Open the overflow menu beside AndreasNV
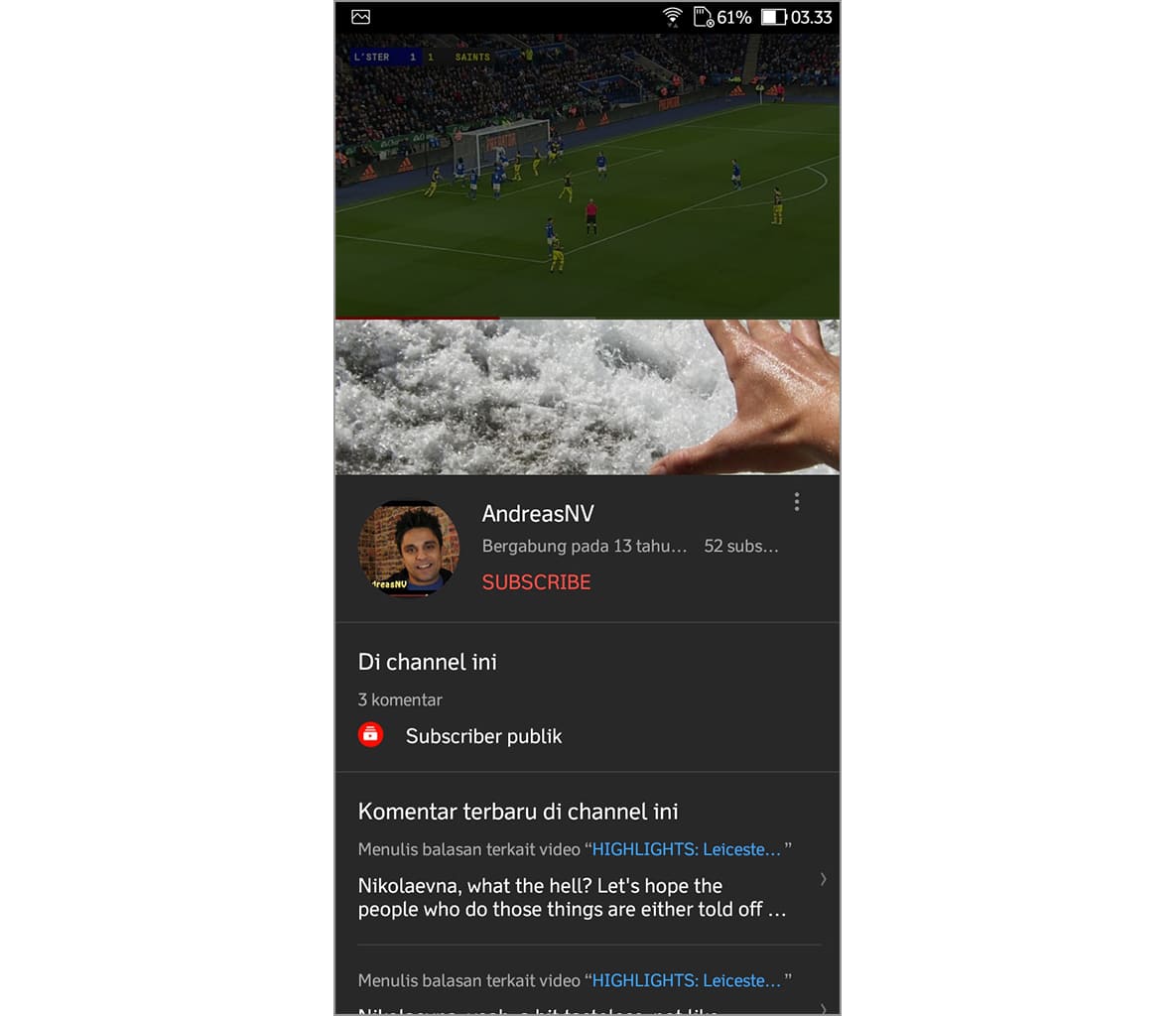 [796, 502]
